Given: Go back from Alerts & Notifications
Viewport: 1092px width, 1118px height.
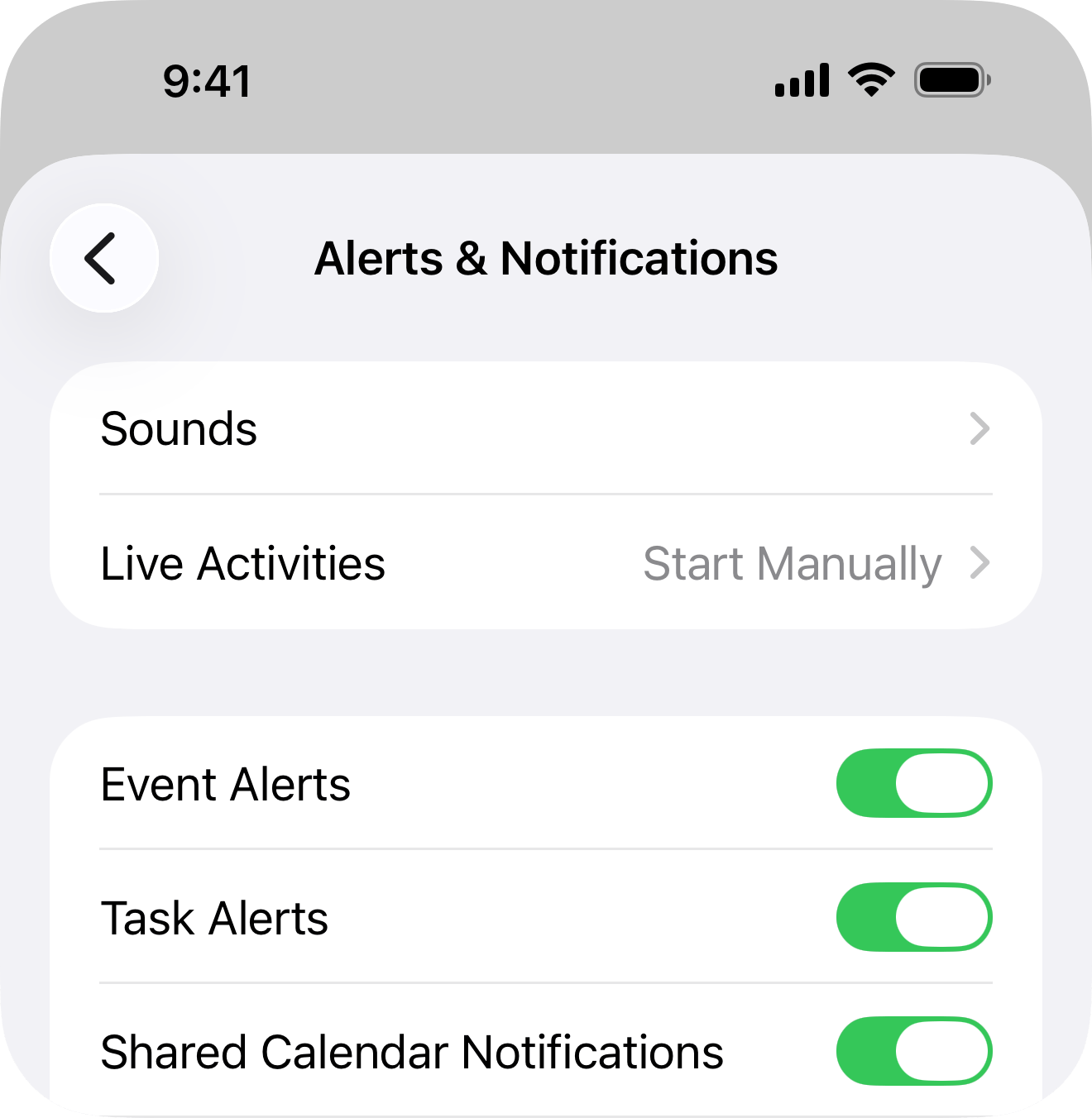Looking at the screenshot, I should (104, 258).
